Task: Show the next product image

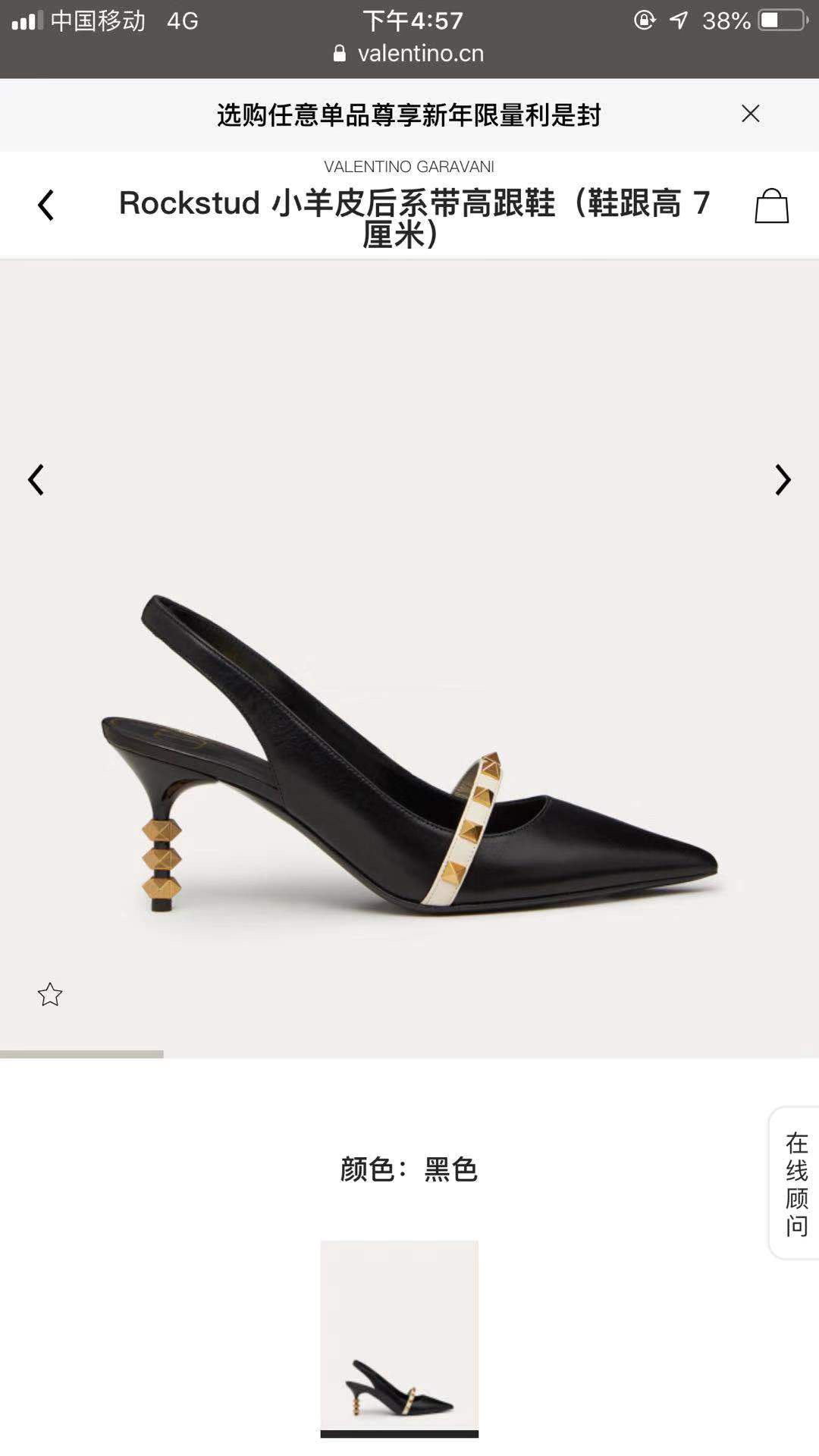Action: pyautogui.click(x=783, y=480)
